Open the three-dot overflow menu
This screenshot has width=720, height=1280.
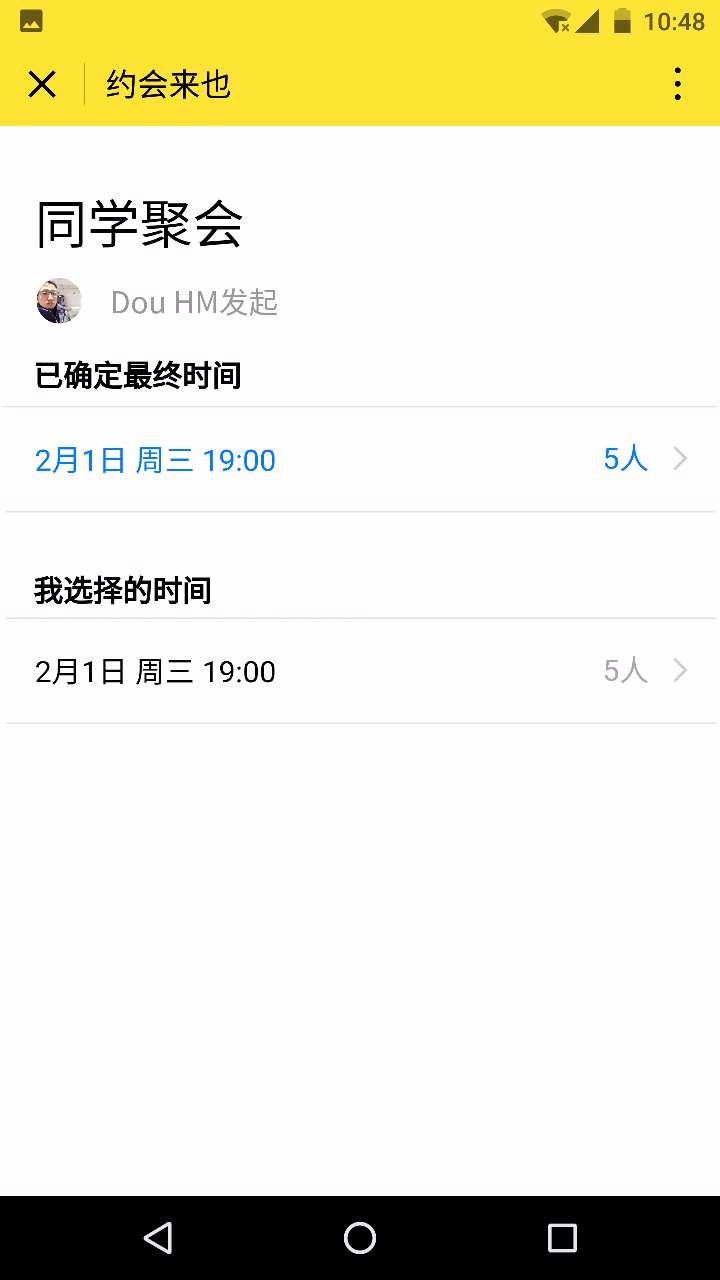tap(677, 84)
